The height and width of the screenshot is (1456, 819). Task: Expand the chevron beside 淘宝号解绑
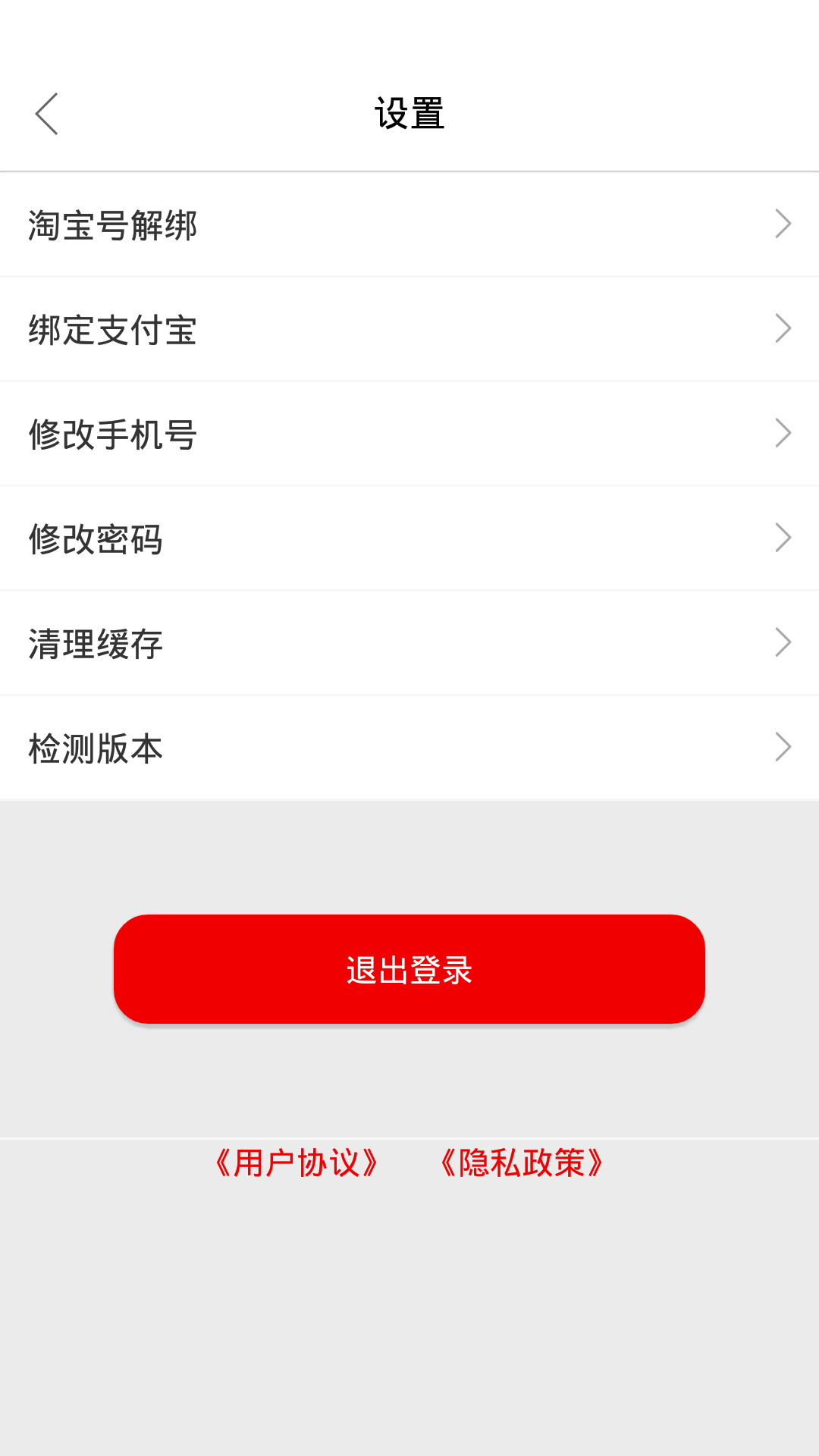[783, 223]
